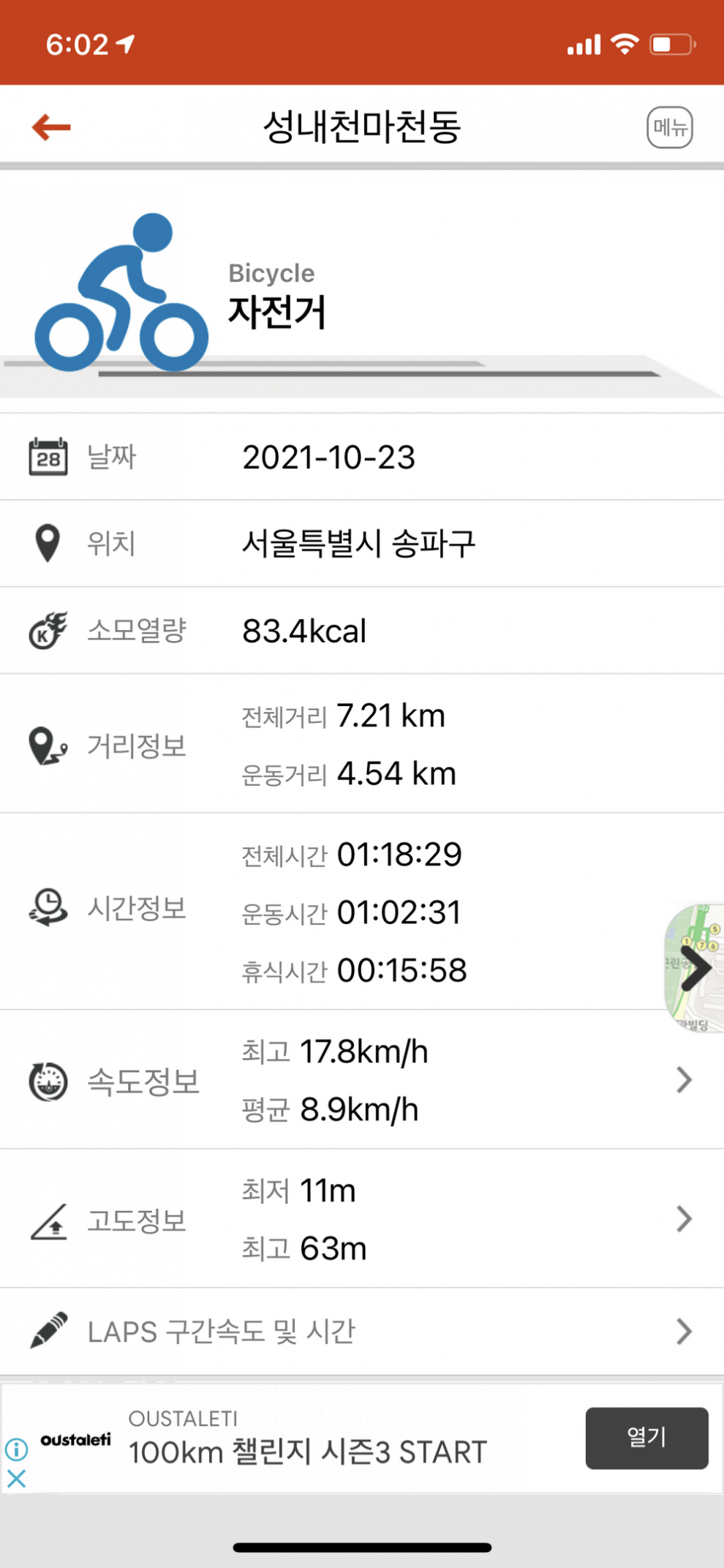Screen dimensions: 724x1568
Task: Close the OUSTALETI ad banner
Action: click(17, 1479)
